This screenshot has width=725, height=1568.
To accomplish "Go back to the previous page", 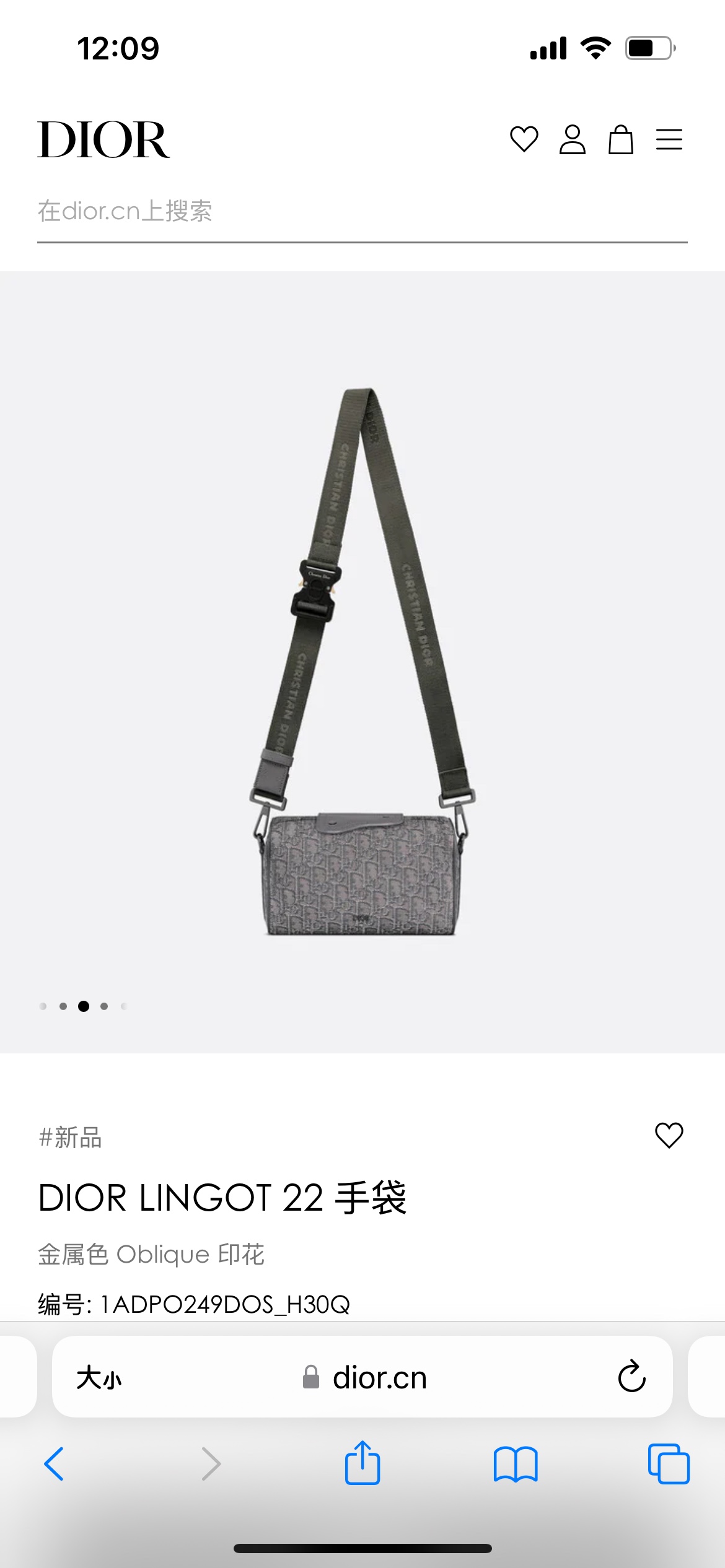I will coord(55,1464).
